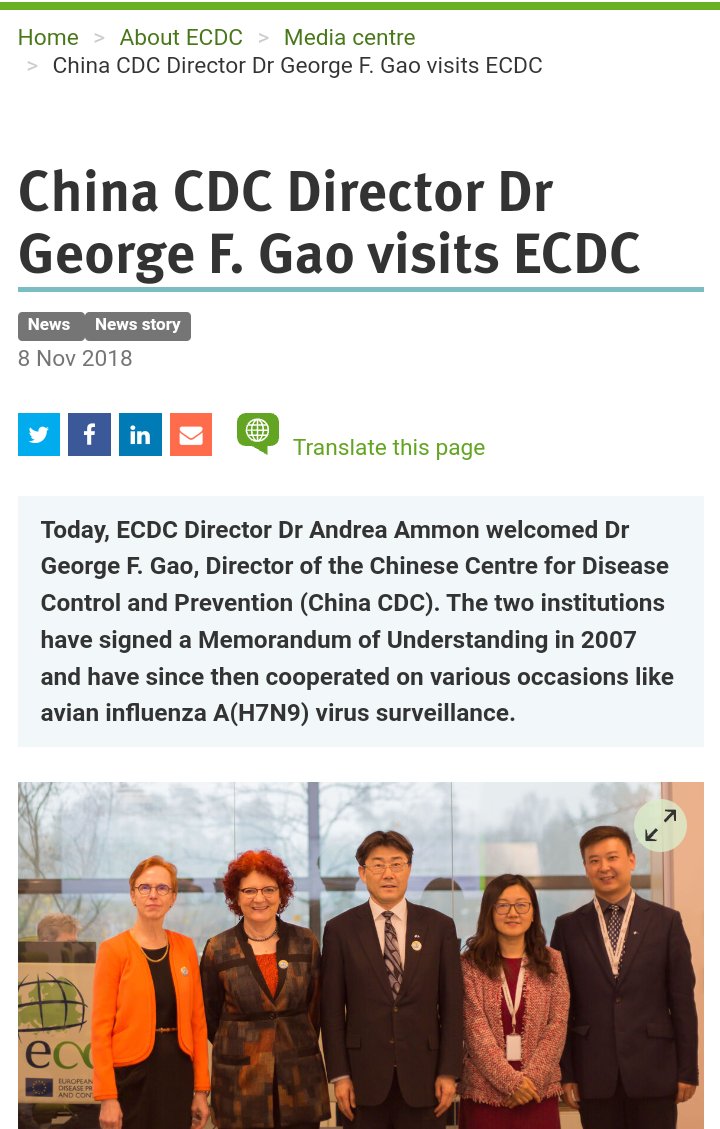Share this article on Twitter
The height and width of the screenshot is (1129, 720).
point(39,435)
